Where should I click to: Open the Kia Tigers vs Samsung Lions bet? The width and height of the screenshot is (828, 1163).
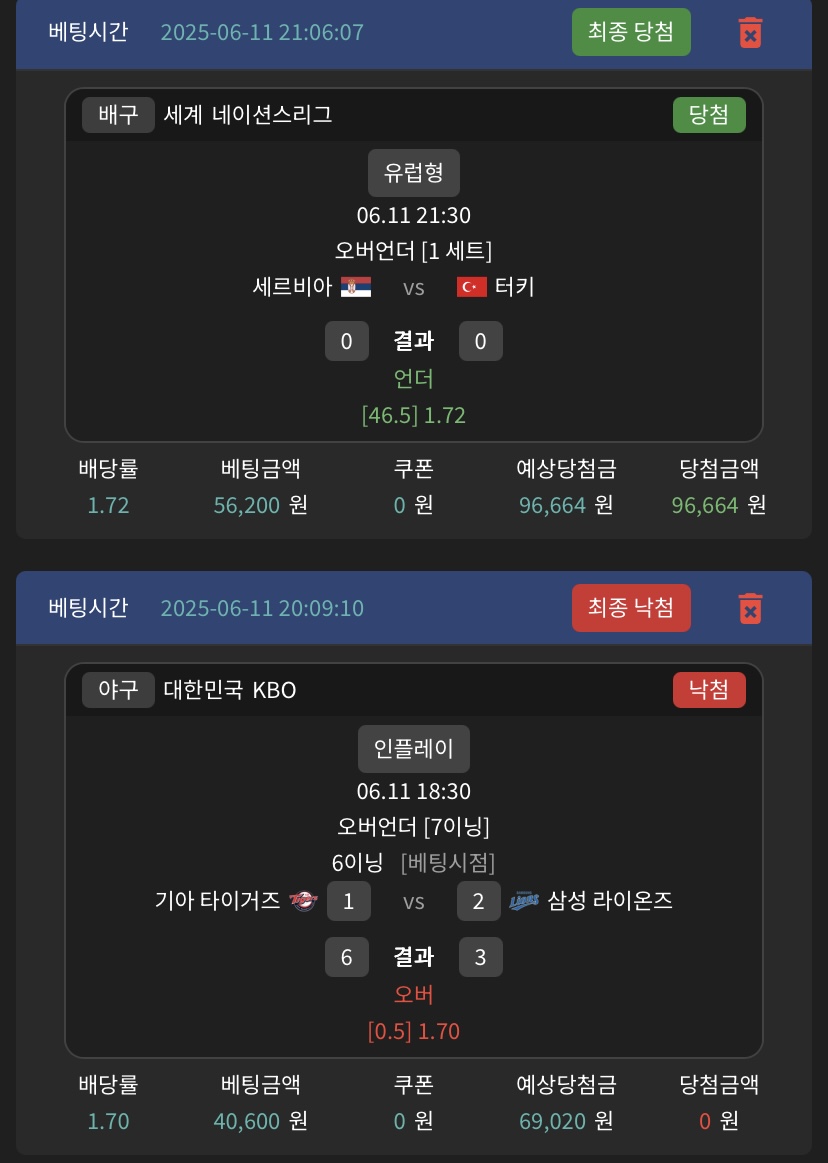[413, 901]
